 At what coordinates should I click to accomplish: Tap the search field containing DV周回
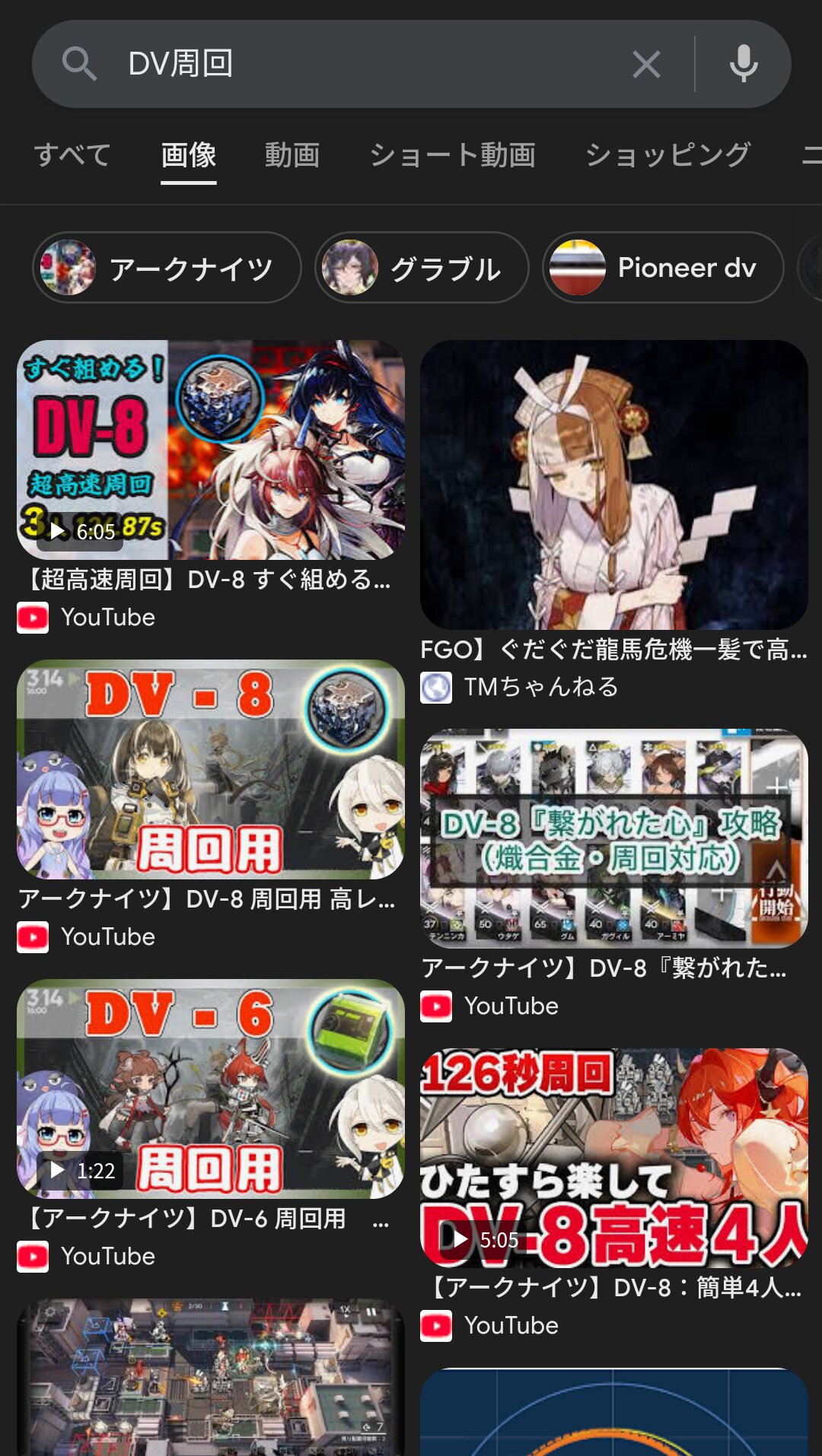click(365, 64)
